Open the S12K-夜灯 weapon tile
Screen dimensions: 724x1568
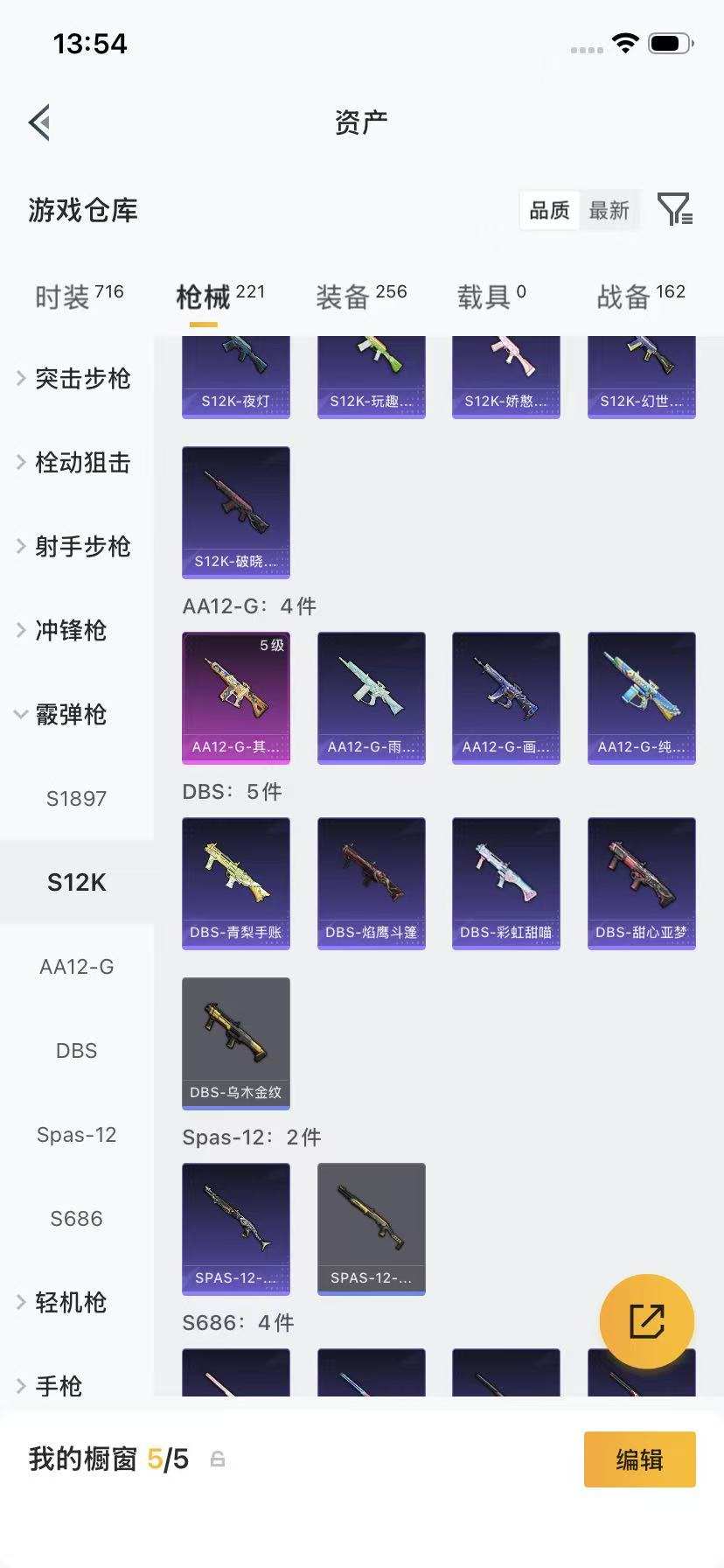pos(236,377)
